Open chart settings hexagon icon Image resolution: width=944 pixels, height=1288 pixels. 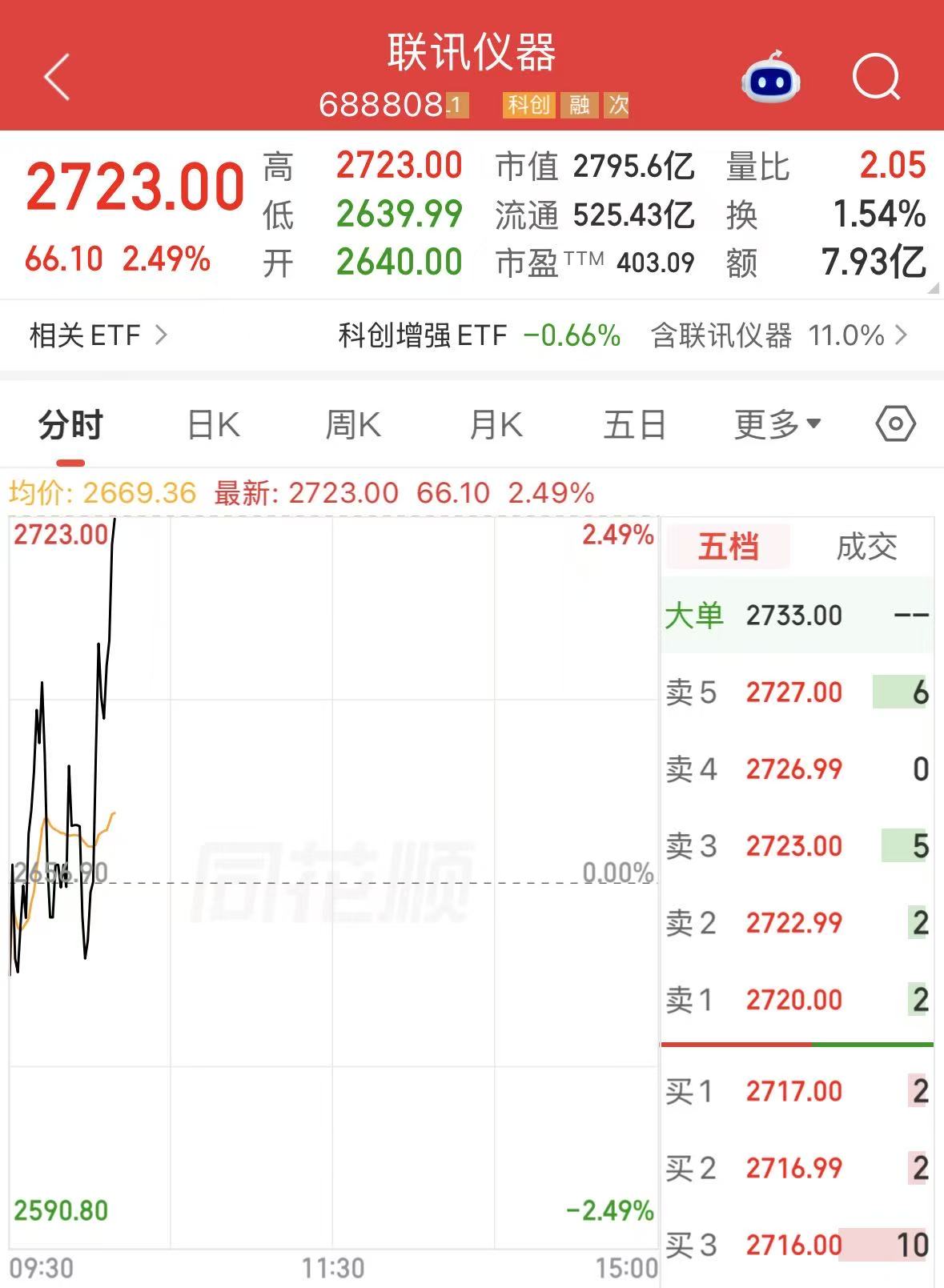point(895,423)
